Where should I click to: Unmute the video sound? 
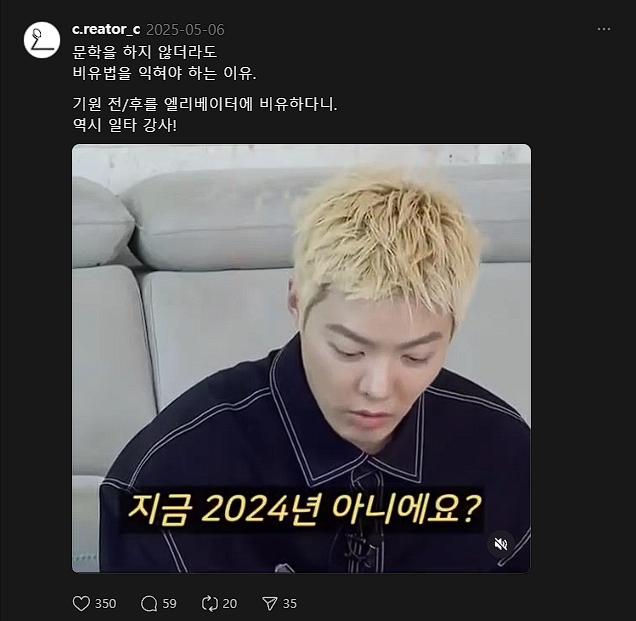pyautogui.click(x=501, y=544)
